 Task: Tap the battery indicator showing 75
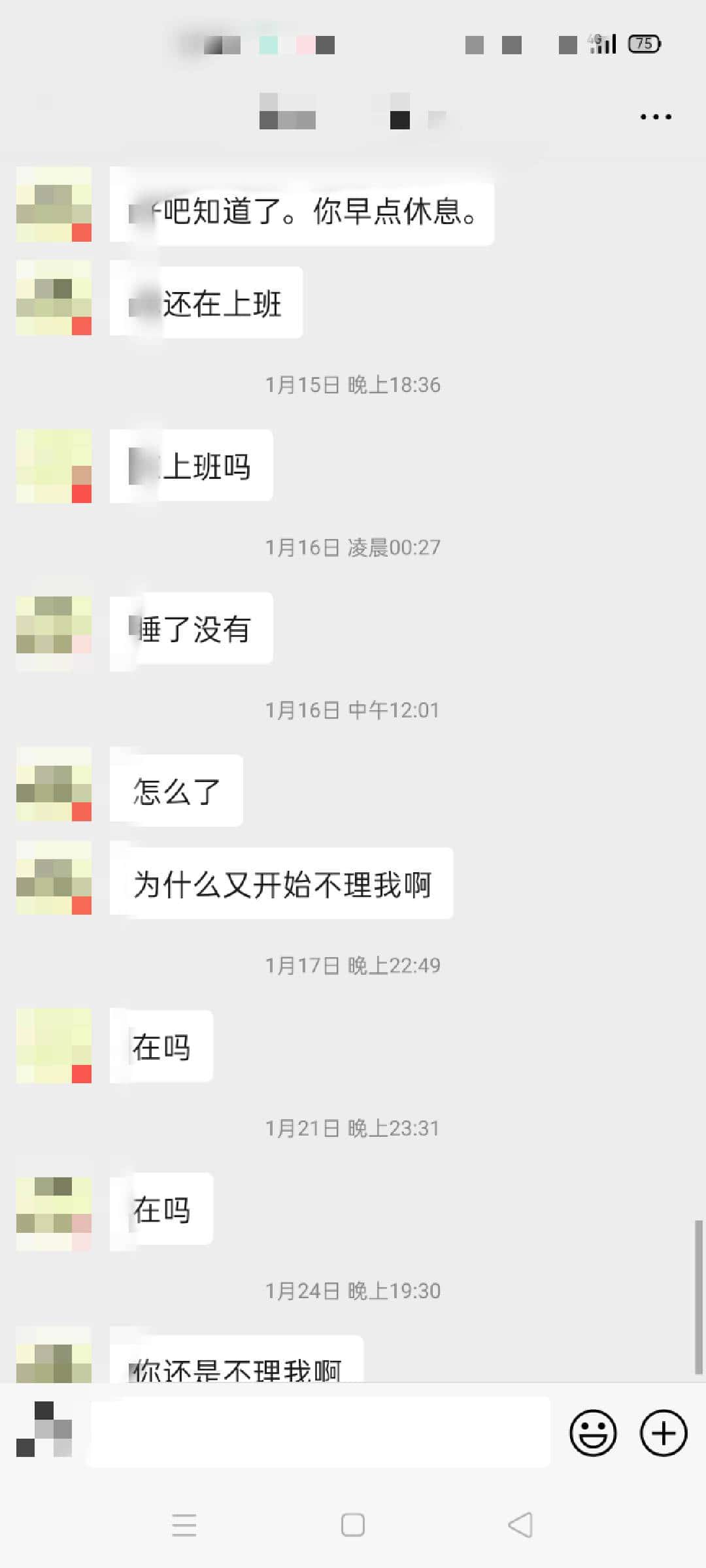pos(644,44)
